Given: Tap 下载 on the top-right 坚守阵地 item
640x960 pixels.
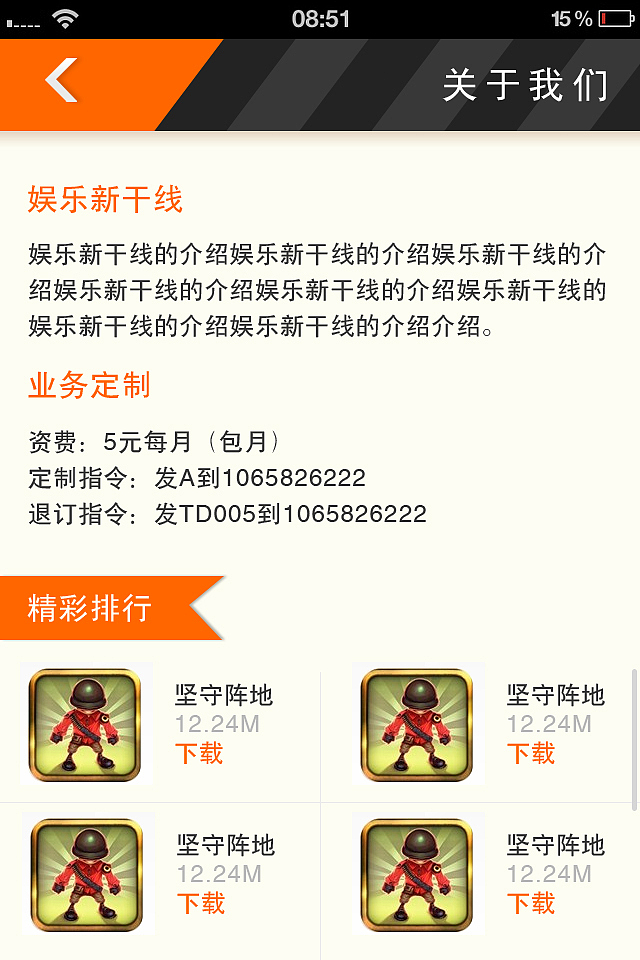Looking at the screenshot, I should [x=530, y=753].
